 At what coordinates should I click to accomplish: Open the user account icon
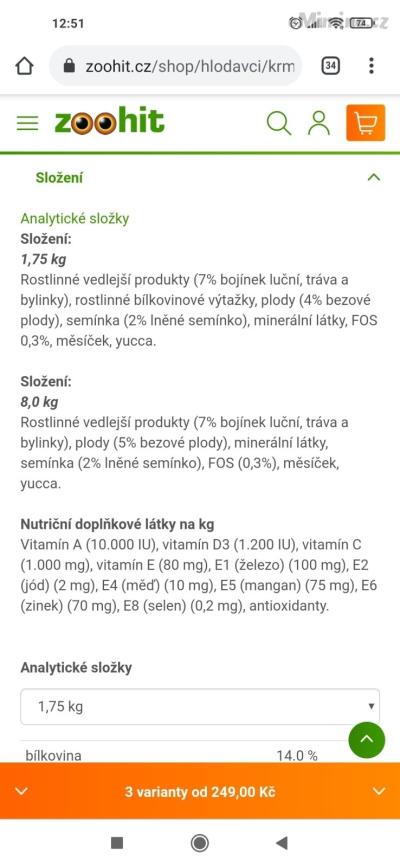pyautogui.click(x=319, y=123)
